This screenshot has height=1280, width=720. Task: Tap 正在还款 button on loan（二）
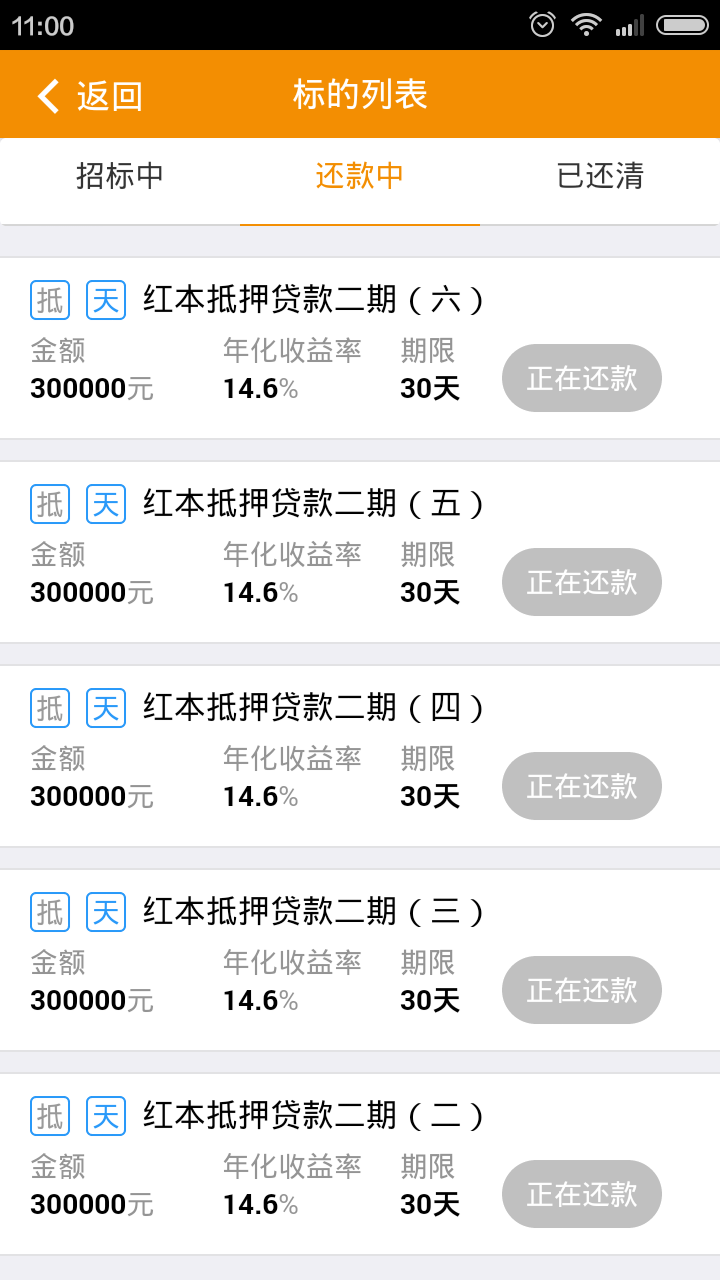coord(582,1194)
